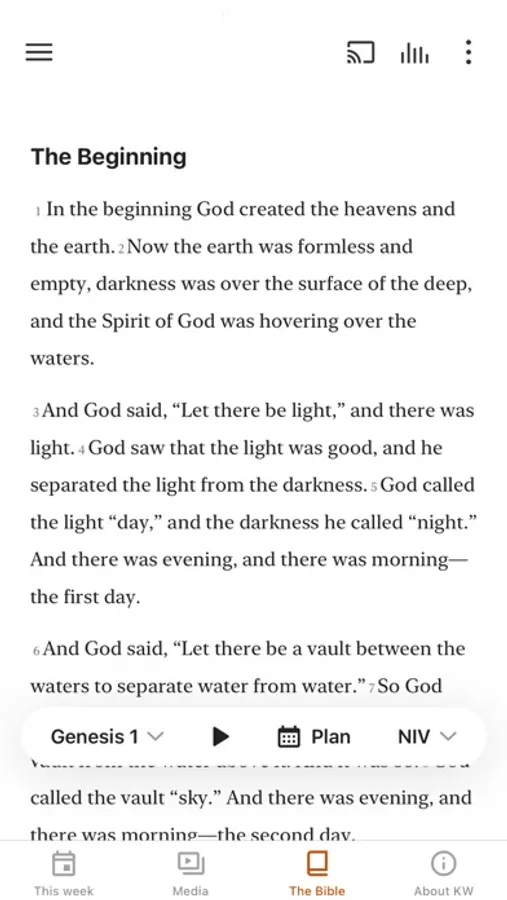Viewport: 507px width, 900px height.
Task: Go to the About KW tab
Action: (444, 873)
